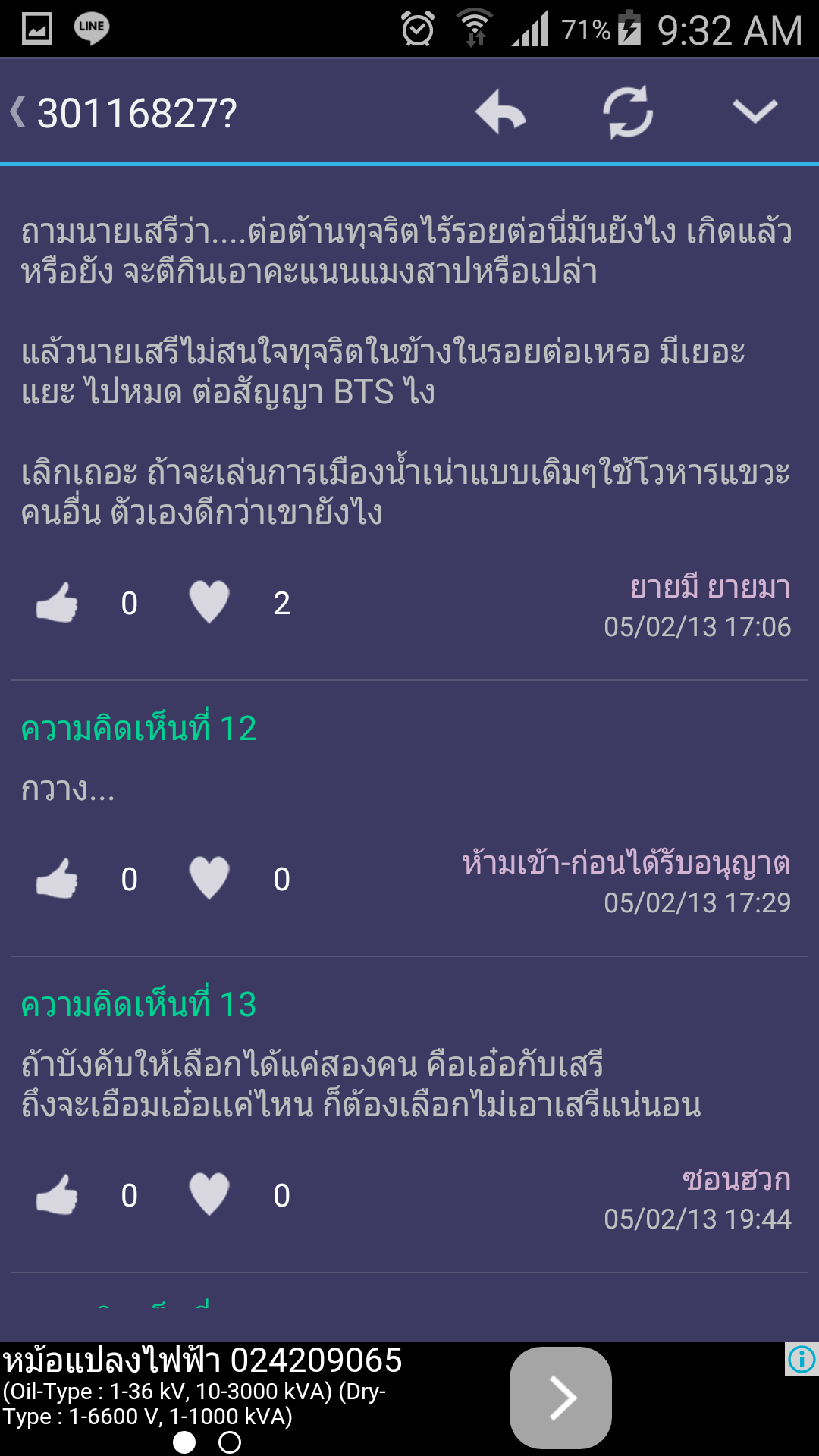Tap the reply arrow icon
Image resolution: width=819 pixels, height=1456 pixels.
coord(500,111)
